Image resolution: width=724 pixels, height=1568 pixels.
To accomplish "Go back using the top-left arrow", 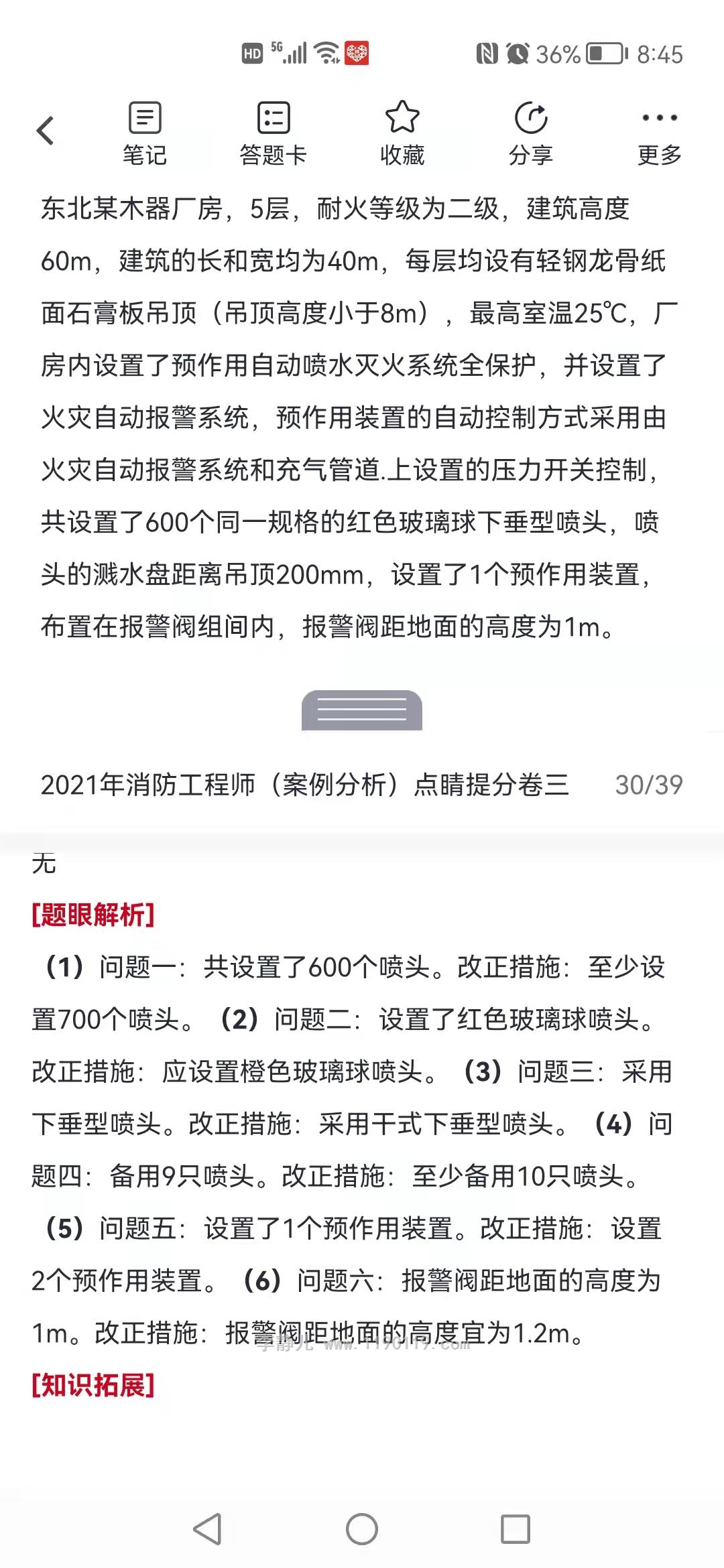I will [45, 131].
